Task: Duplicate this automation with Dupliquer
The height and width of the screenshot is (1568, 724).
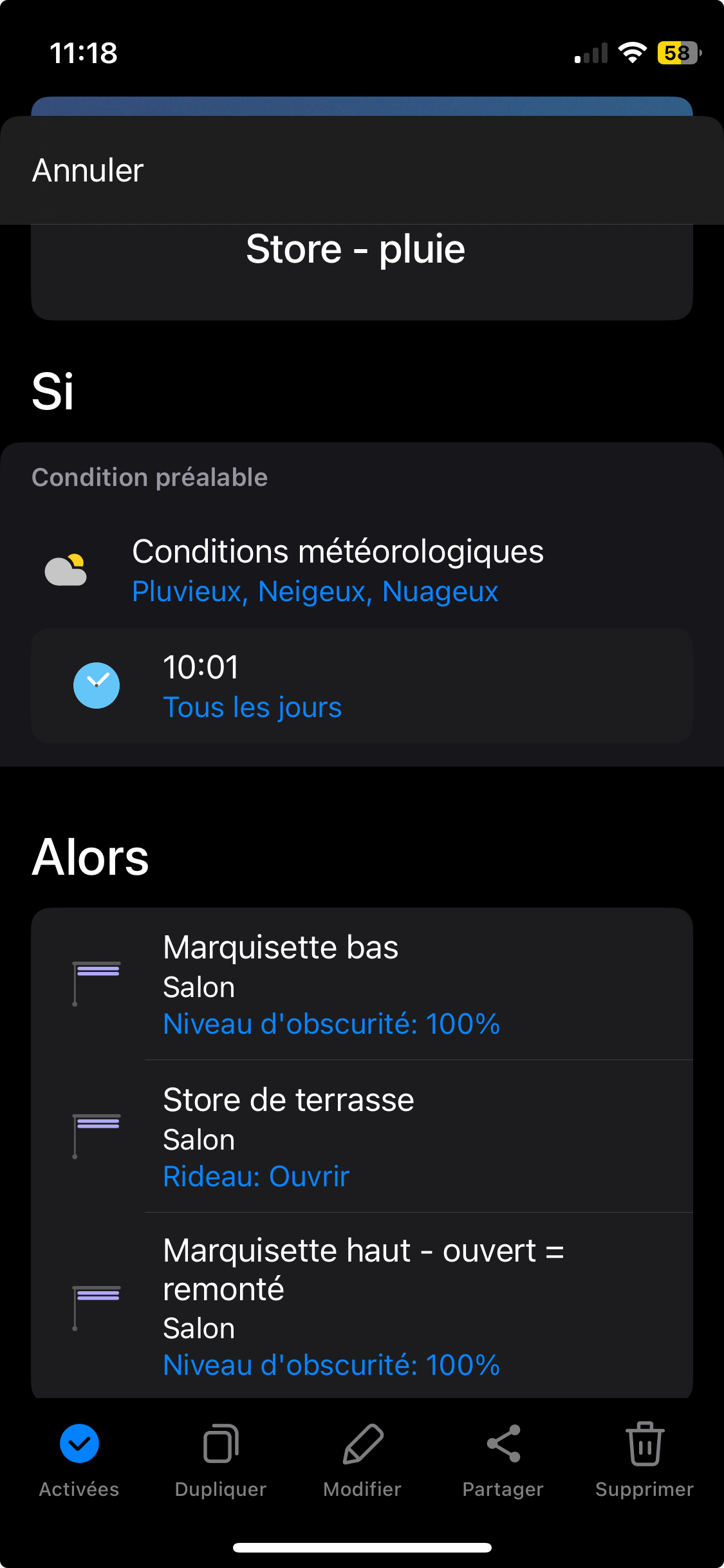Action: (221, 1459)
